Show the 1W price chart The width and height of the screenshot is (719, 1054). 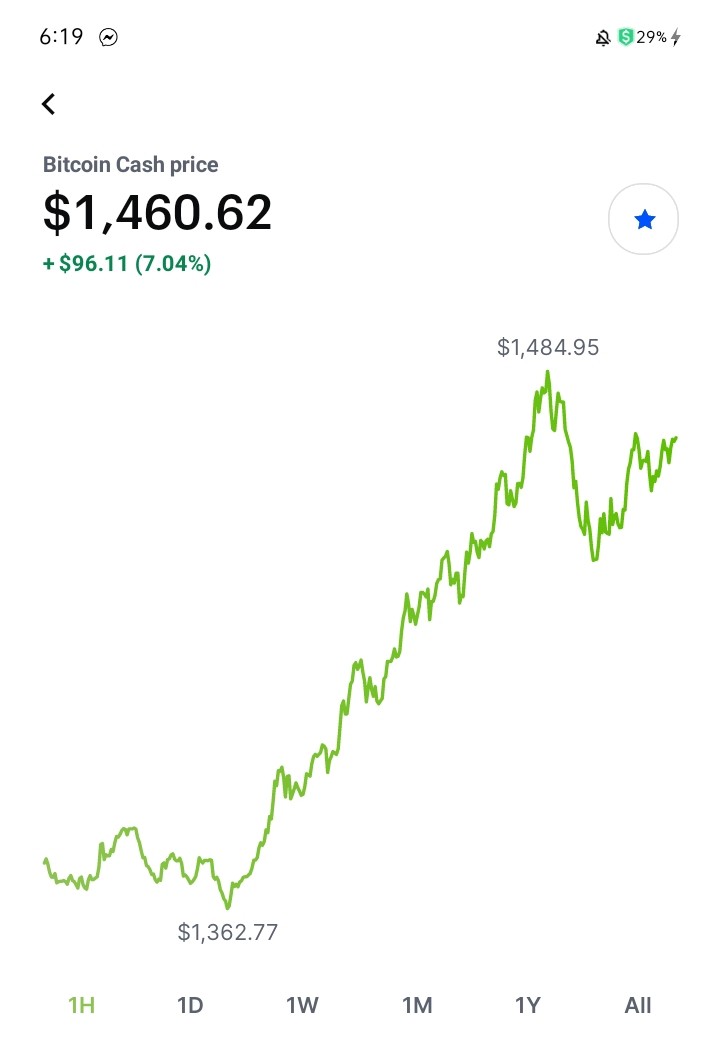302,1005
